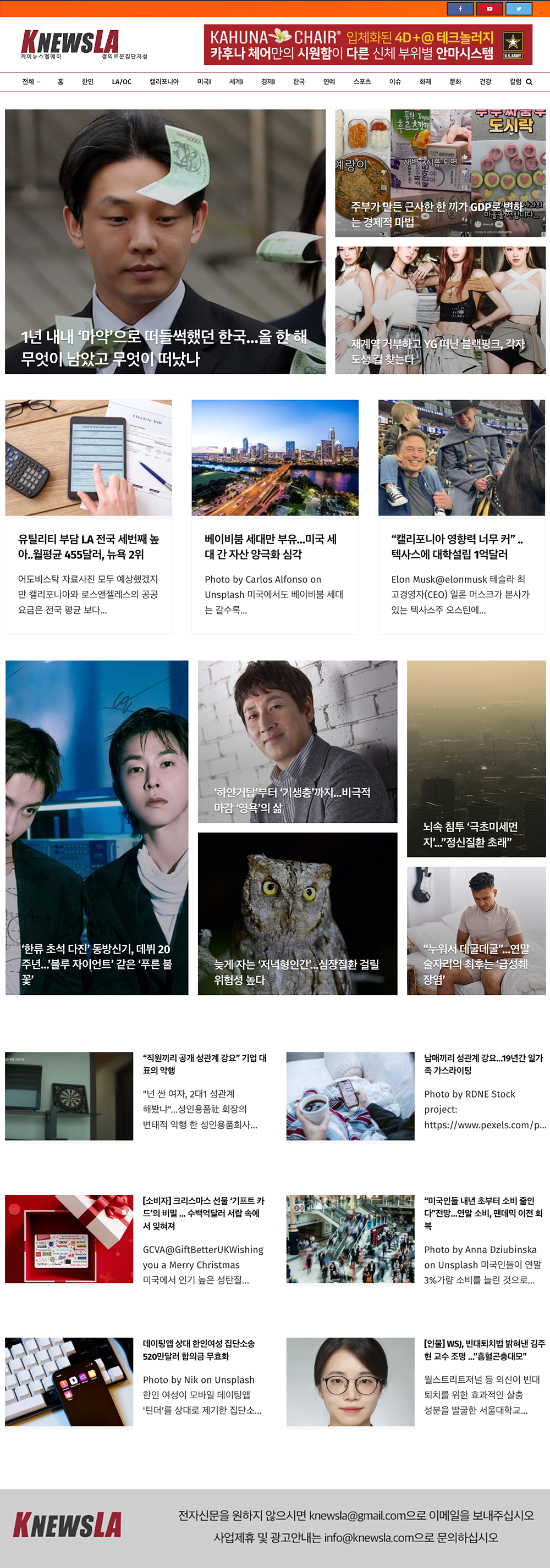Open the 동방신기 데뷔 20주년 story

[96, 963]
